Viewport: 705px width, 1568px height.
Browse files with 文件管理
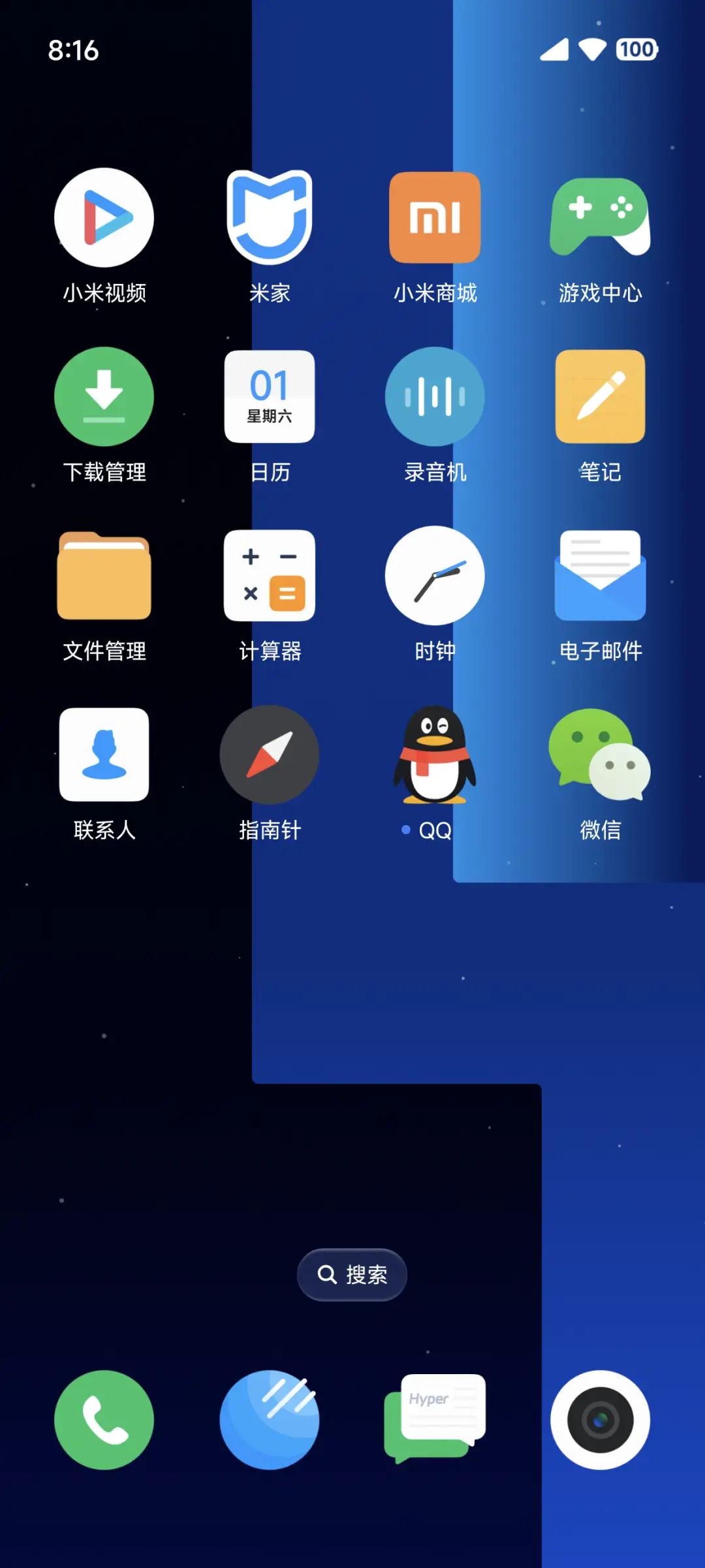point(104,575)
